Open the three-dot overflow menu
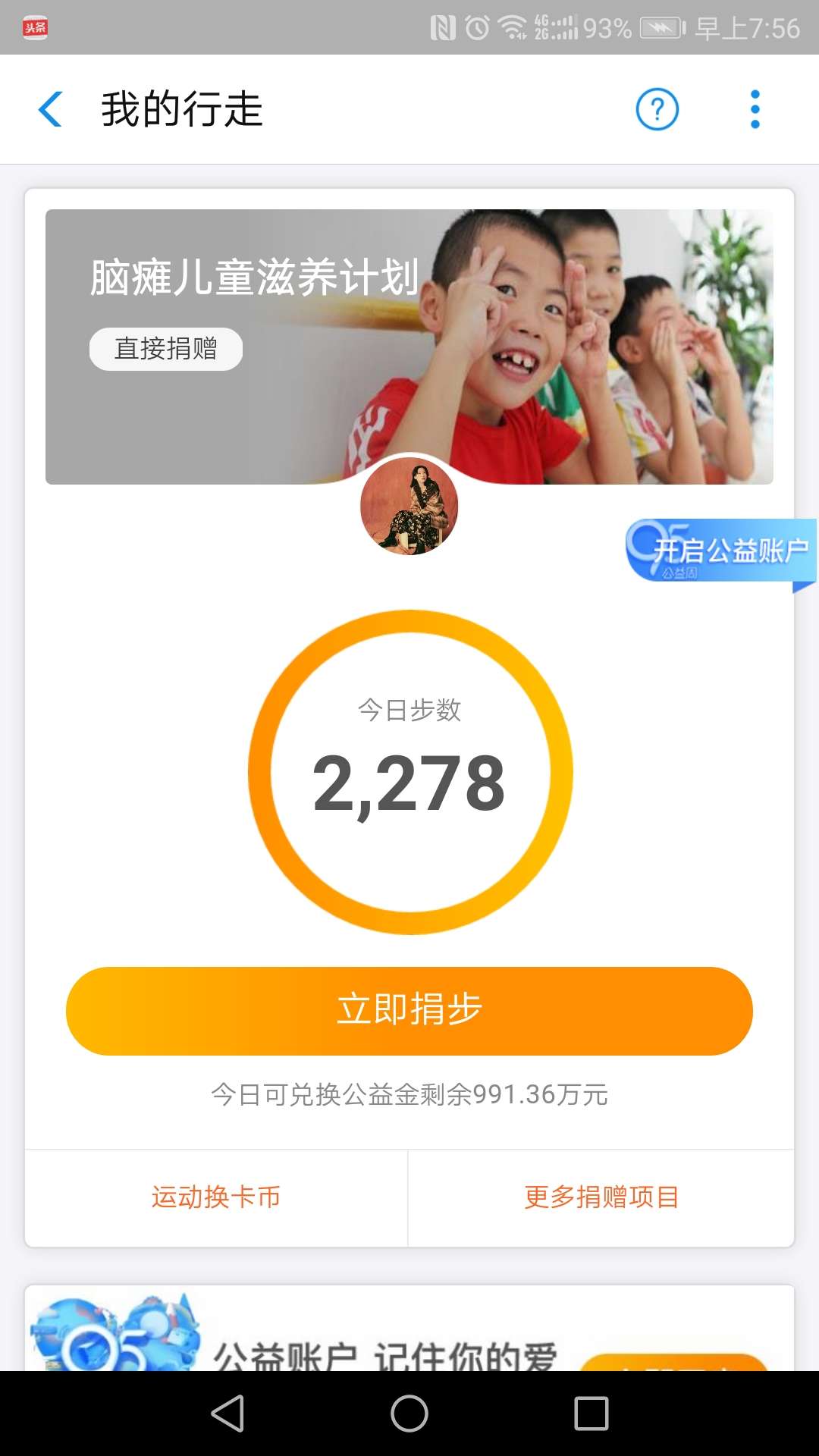Viewport: 819px width, 1456px height. click(755, 110)
